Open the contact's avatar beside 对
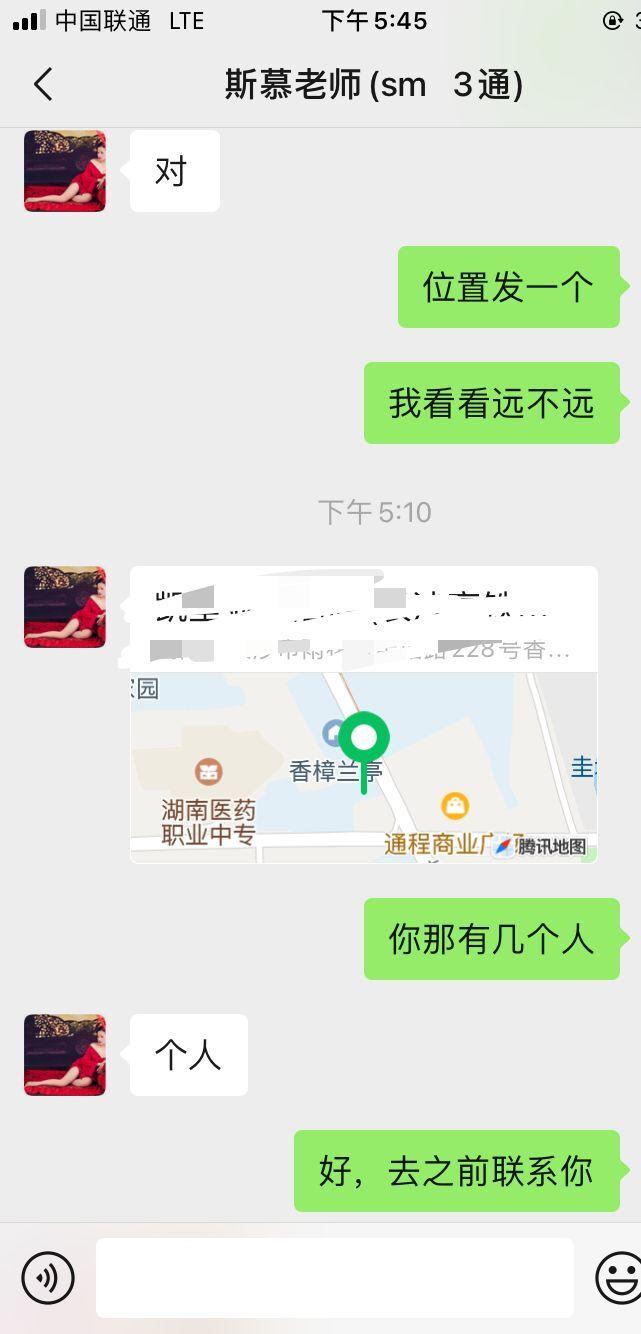The height and width of the screenshot is (1334, 641). [65, 171]
